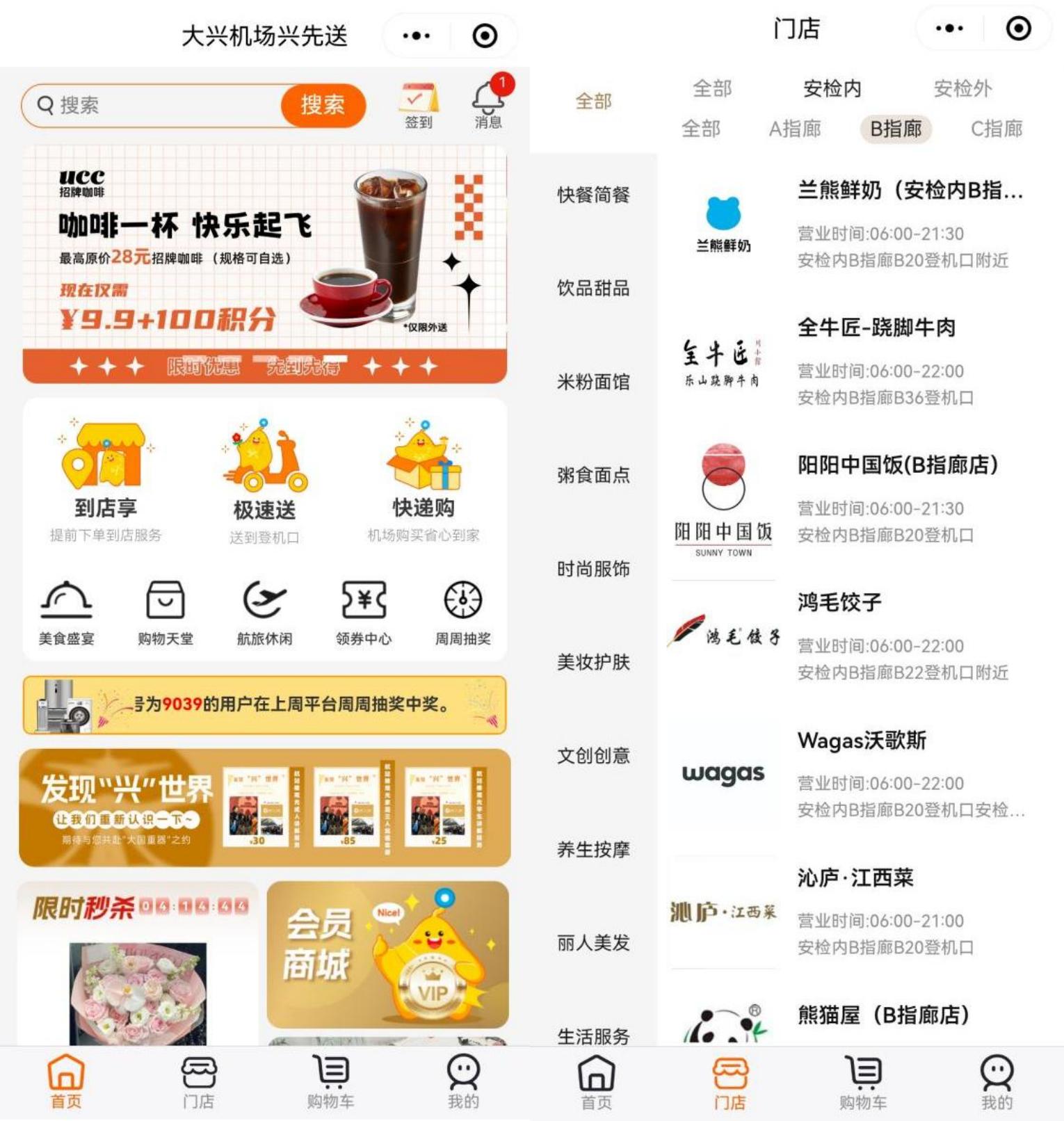The width and height of the screenshot is (1064, 1121).
Task: Open the 快递购 service
Action: [424, 479]
